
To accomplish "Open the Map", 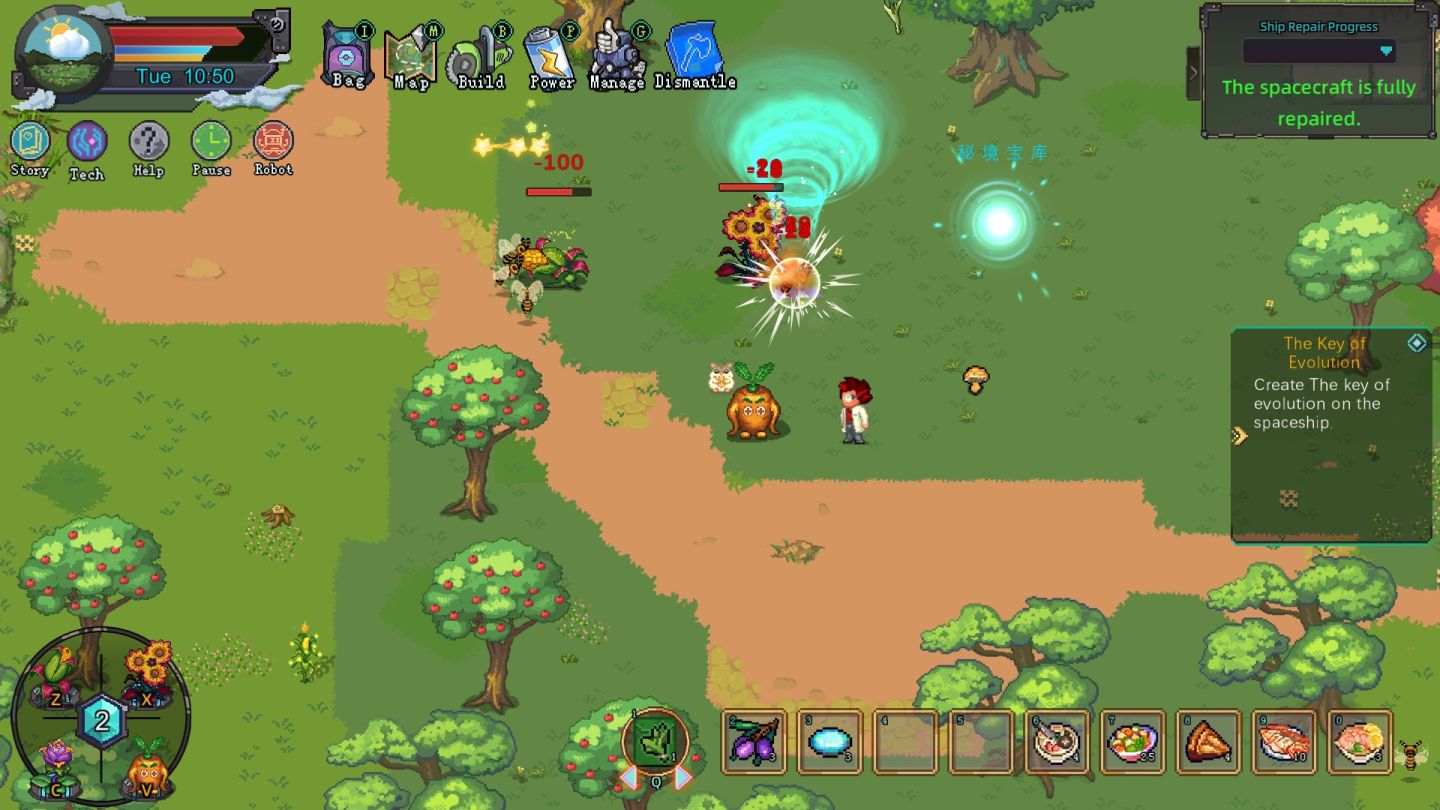I will [x=411, y=56].
